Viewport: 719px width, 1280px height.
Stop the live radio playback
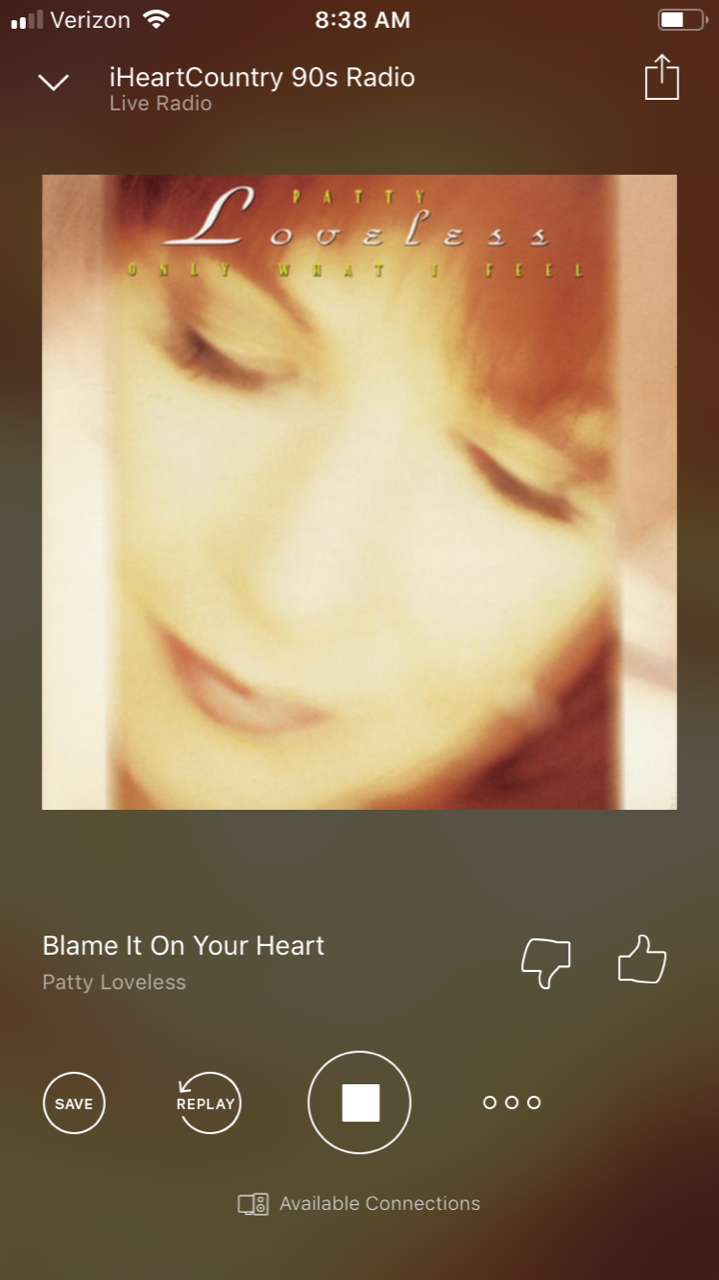click(x=359, y=1103)
